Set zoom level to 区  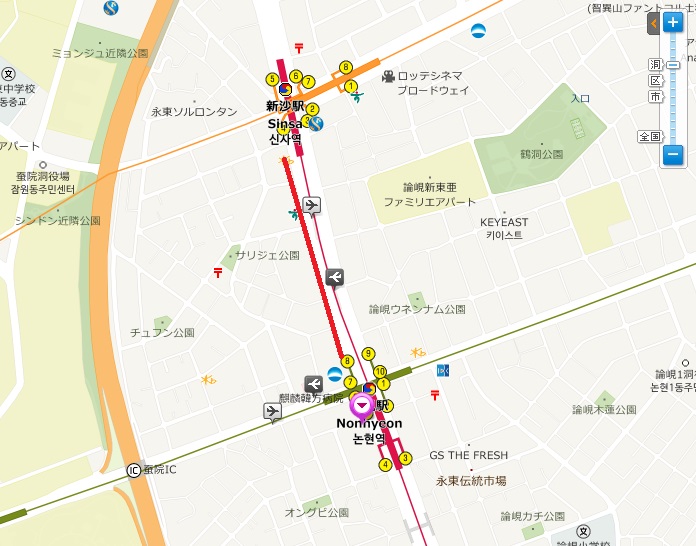655,81
